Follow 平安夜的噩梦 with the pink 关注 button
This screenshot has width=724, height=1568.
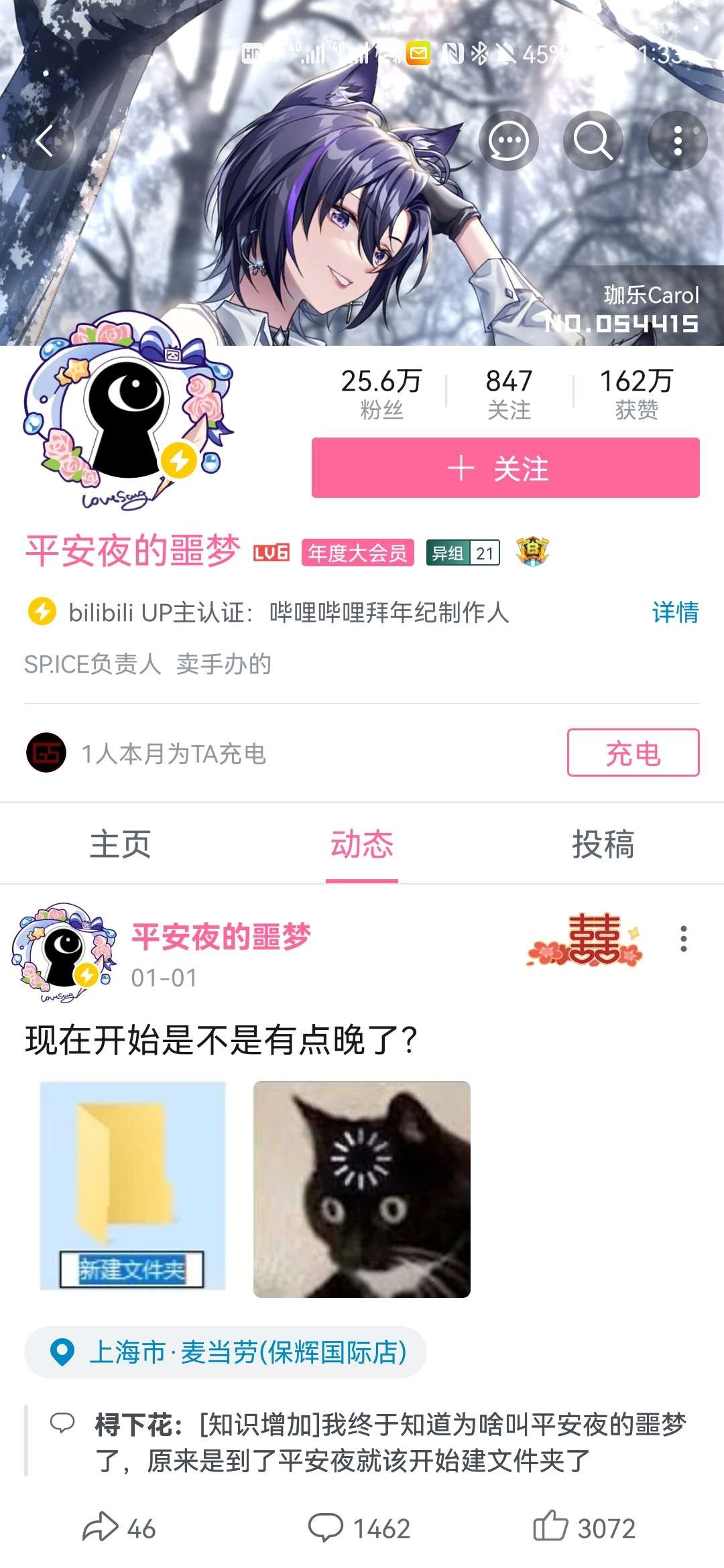(505, 468)
